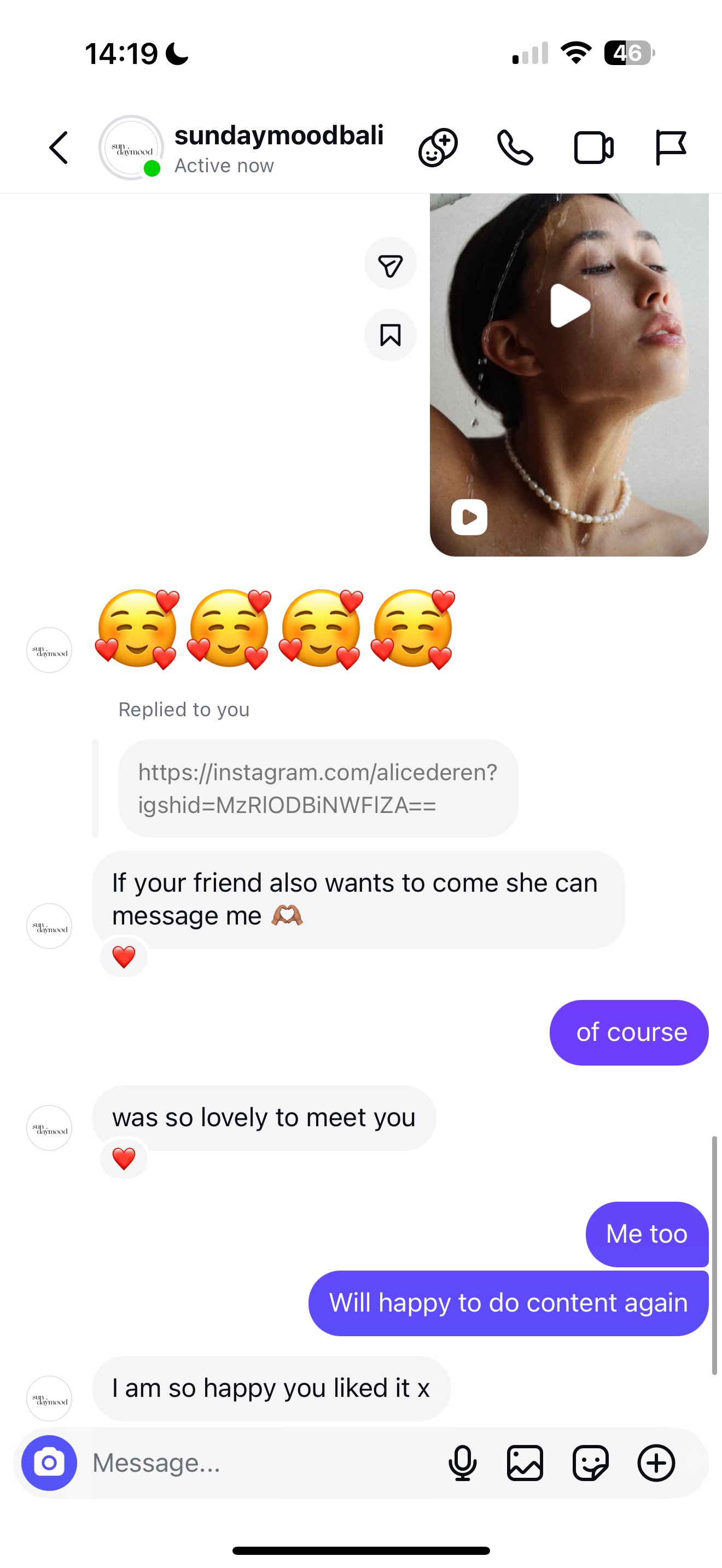Save the shared reel with bookmark icon

(x=390, y=335)
